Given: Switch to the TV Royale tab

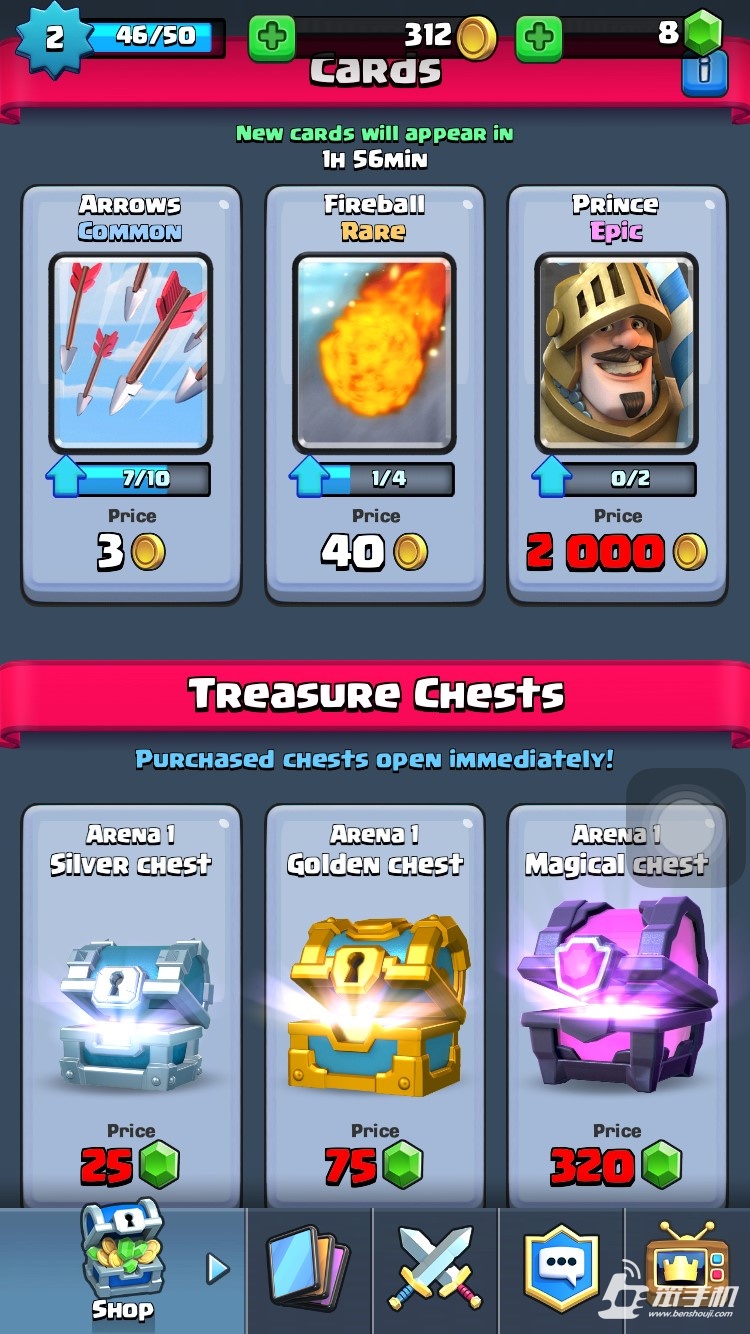Looking at the screenshot, I should point(685,1268).
